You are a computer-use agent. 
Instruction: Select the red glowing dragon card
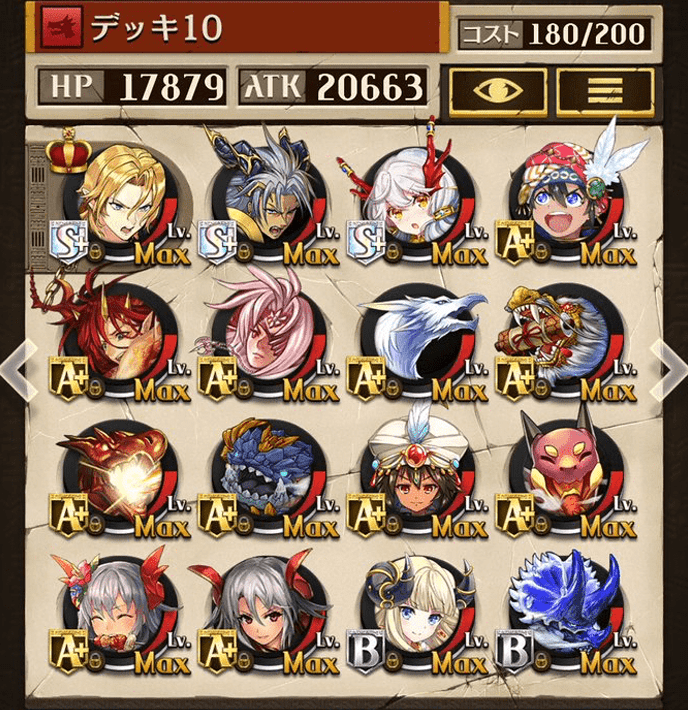118,473
